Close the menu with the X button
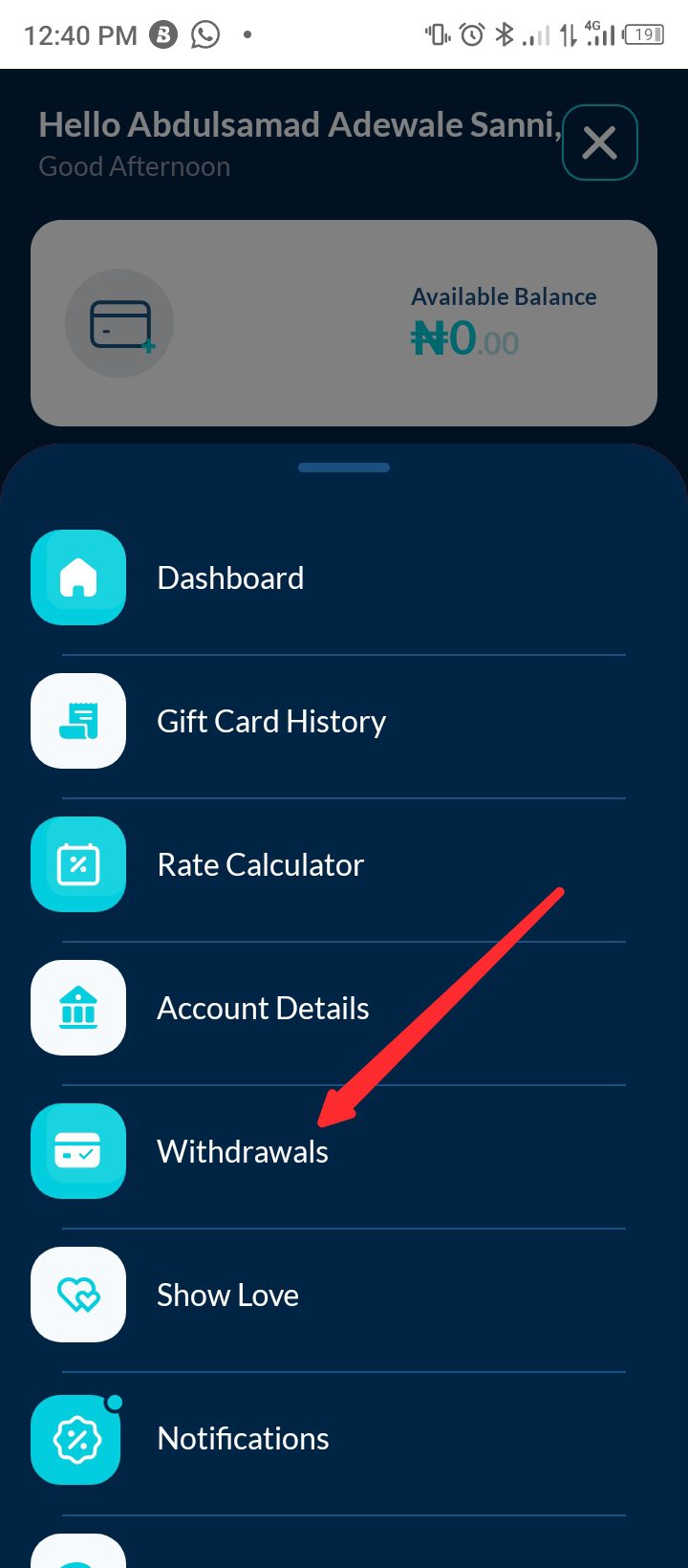The image size is (688, 1568). tap(600, 142)
